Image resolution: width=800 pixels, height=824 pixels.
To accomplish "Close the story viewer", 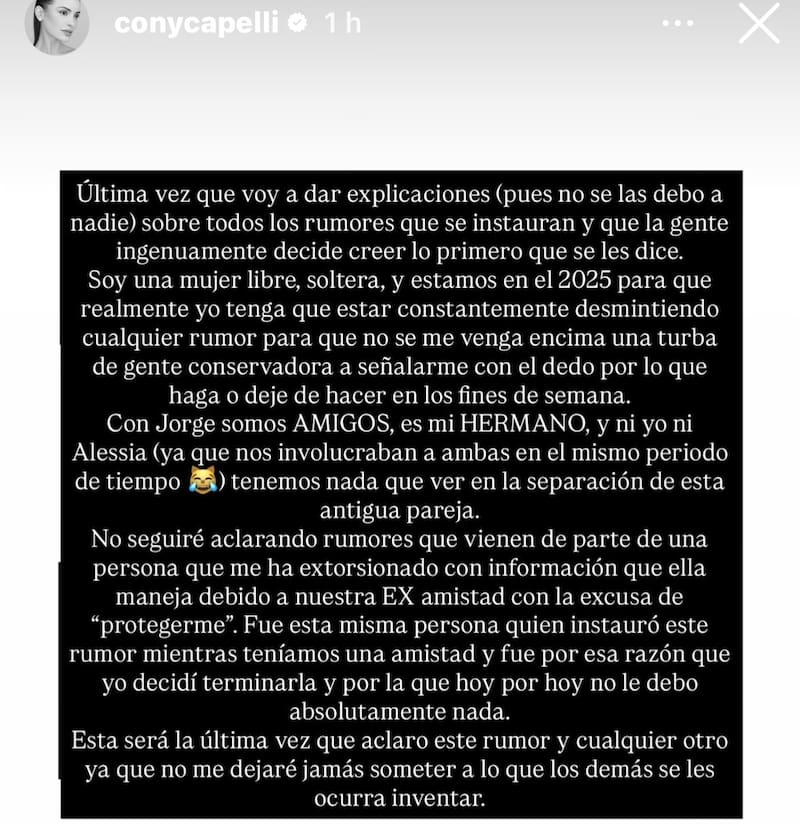I will pos(758,23).
